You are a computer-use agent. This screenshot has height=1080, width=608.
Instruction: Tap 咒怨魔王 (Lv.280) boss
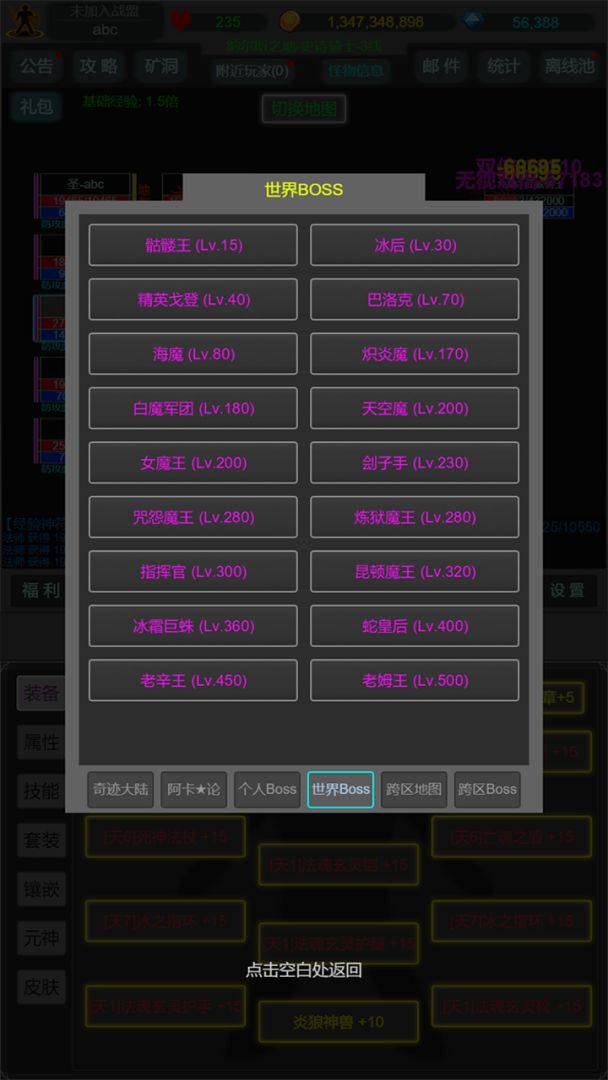tap(193, 517)
